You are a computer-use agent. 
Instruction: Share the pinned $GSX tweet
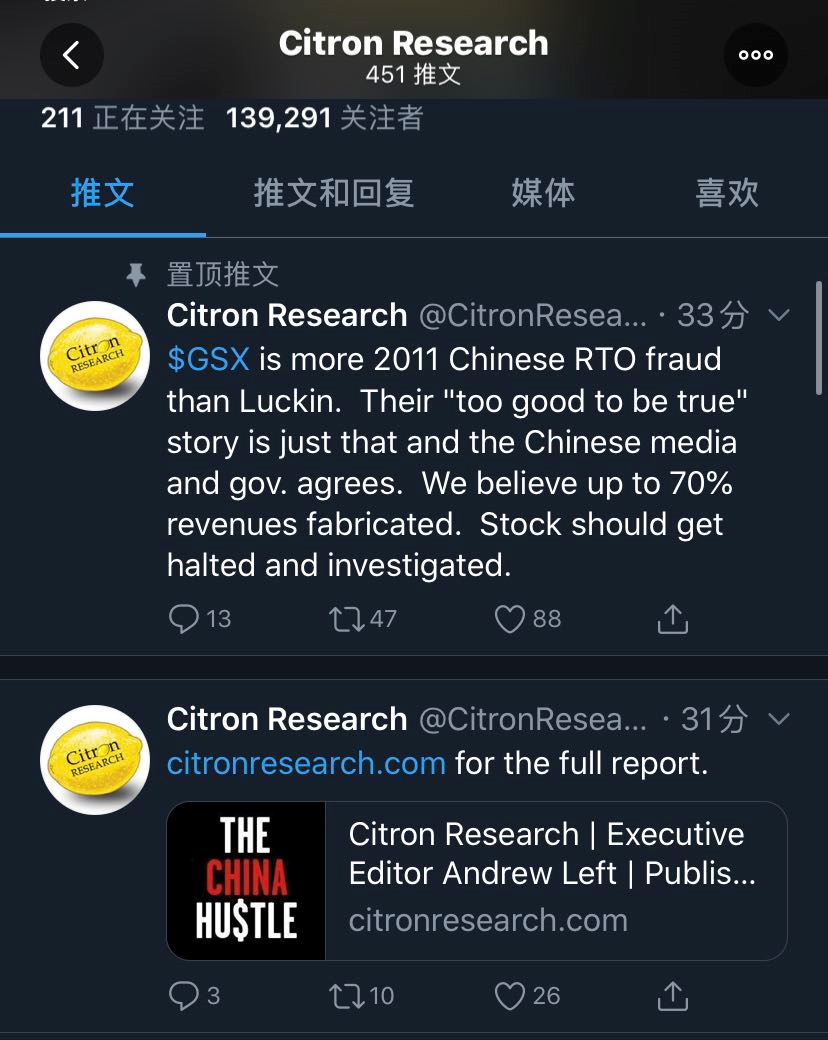tap(673, 619)
